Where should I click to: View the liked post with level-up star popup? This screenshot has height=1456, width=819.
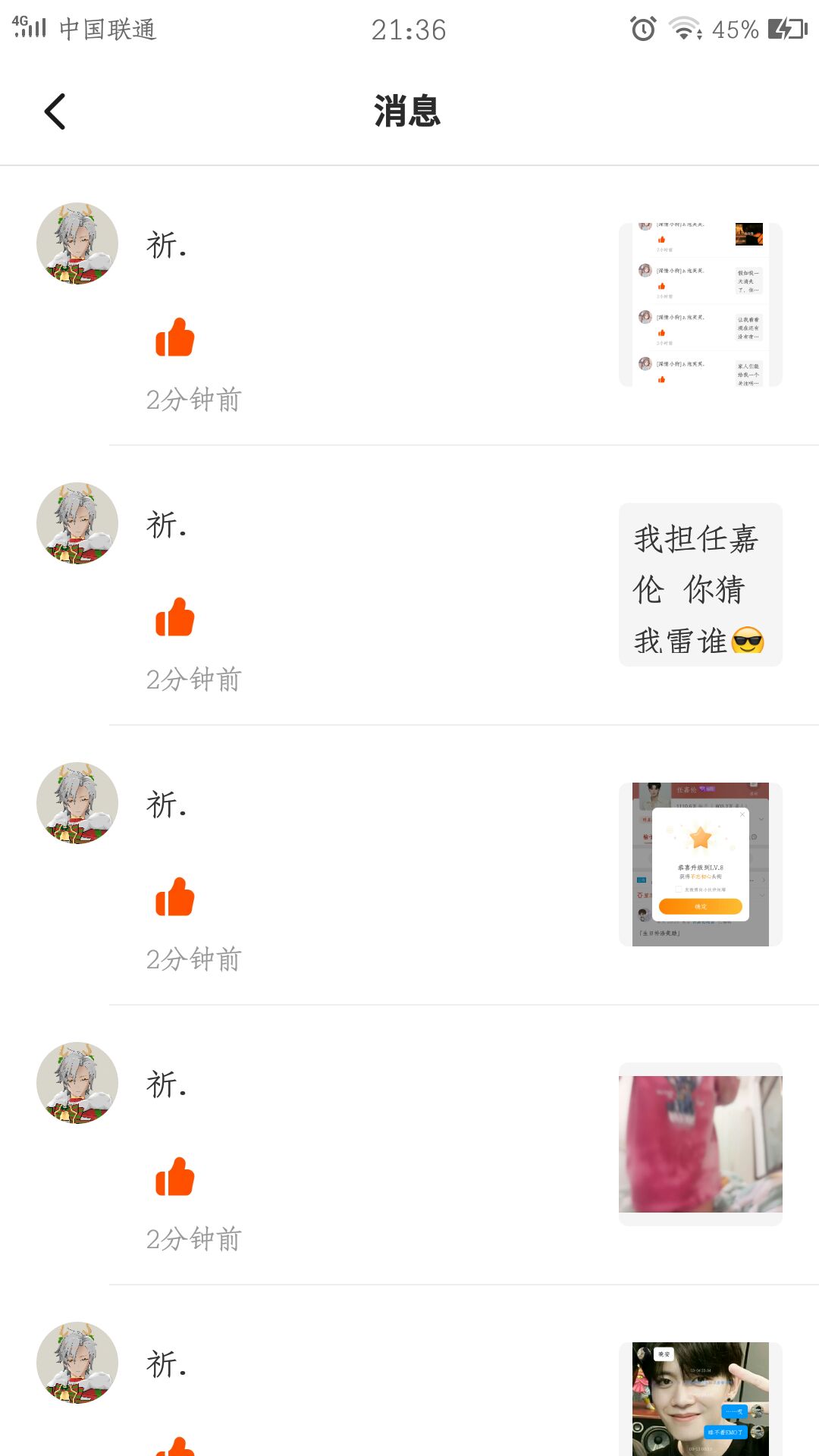click(700, 864)
